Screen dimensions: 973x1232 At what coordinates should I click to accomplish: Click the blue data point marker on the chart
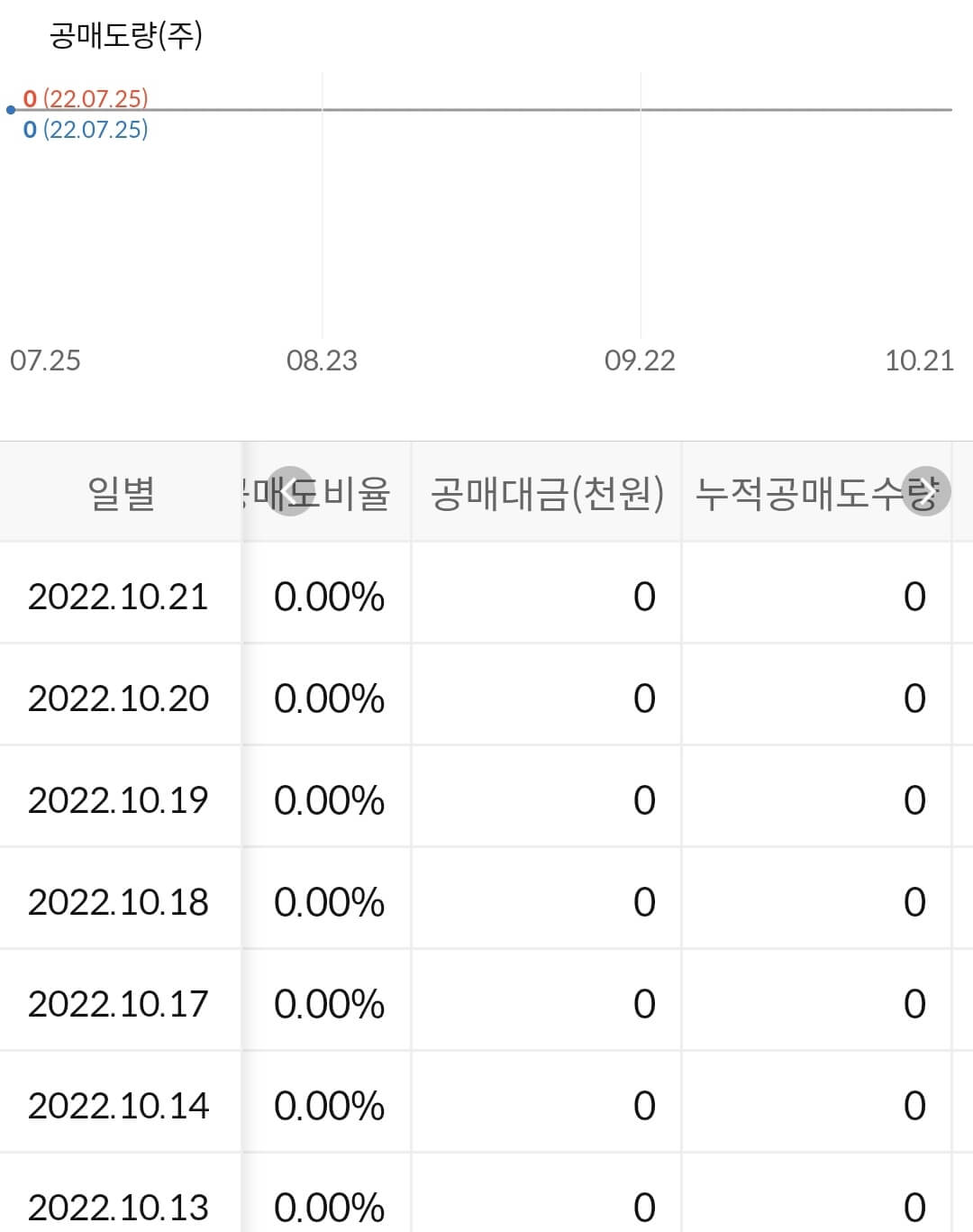pyautogui.click(x=9, y=109)
